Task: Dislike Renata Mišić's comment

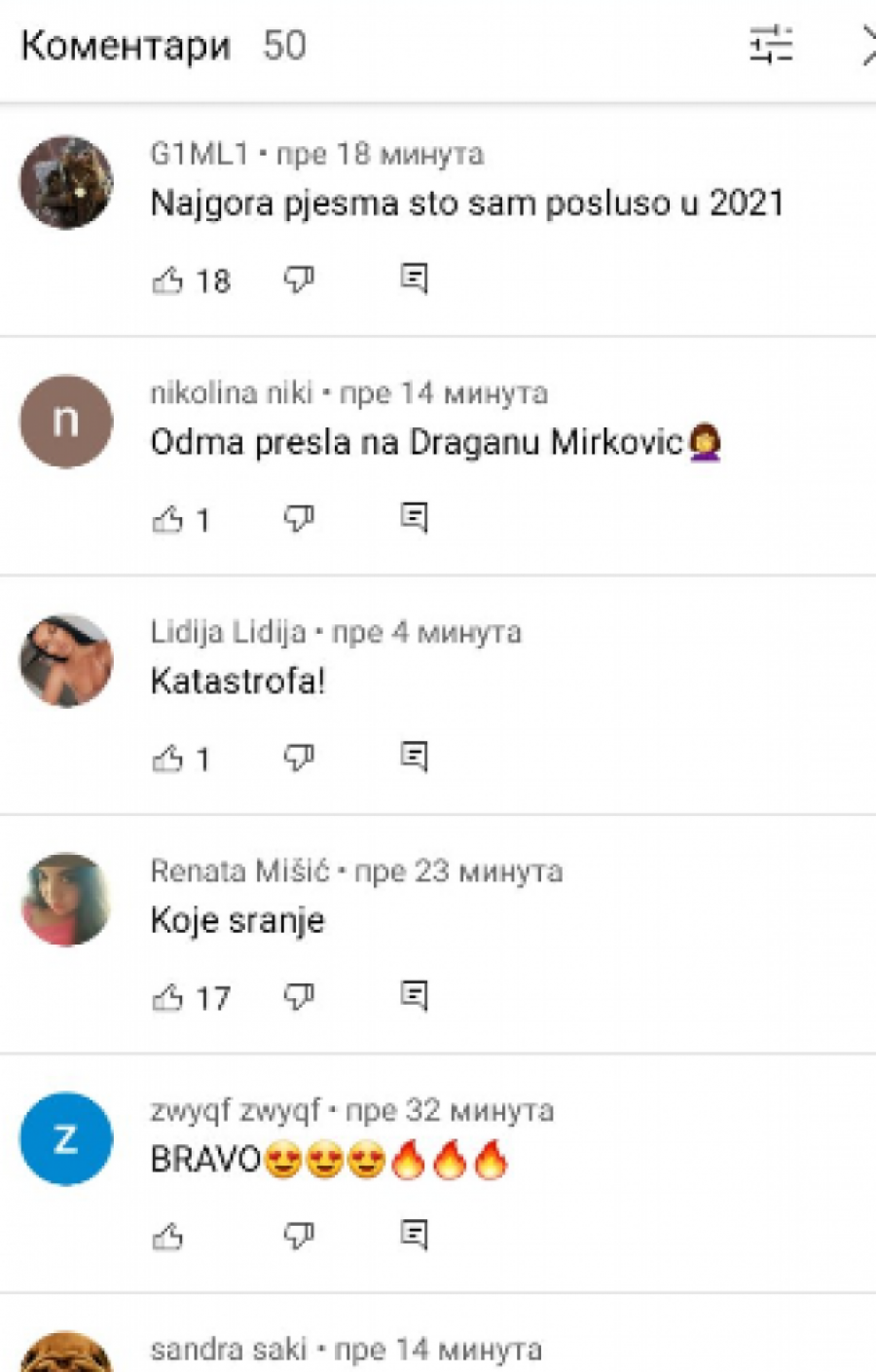Action: coord(298,997)
